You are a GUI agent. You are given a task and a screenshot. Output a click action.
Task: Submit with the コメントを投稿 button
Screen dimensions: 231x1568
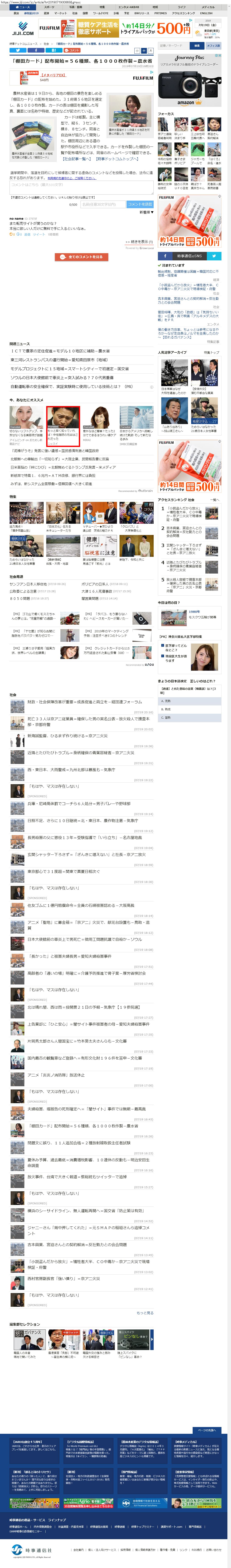click(140, 205)
